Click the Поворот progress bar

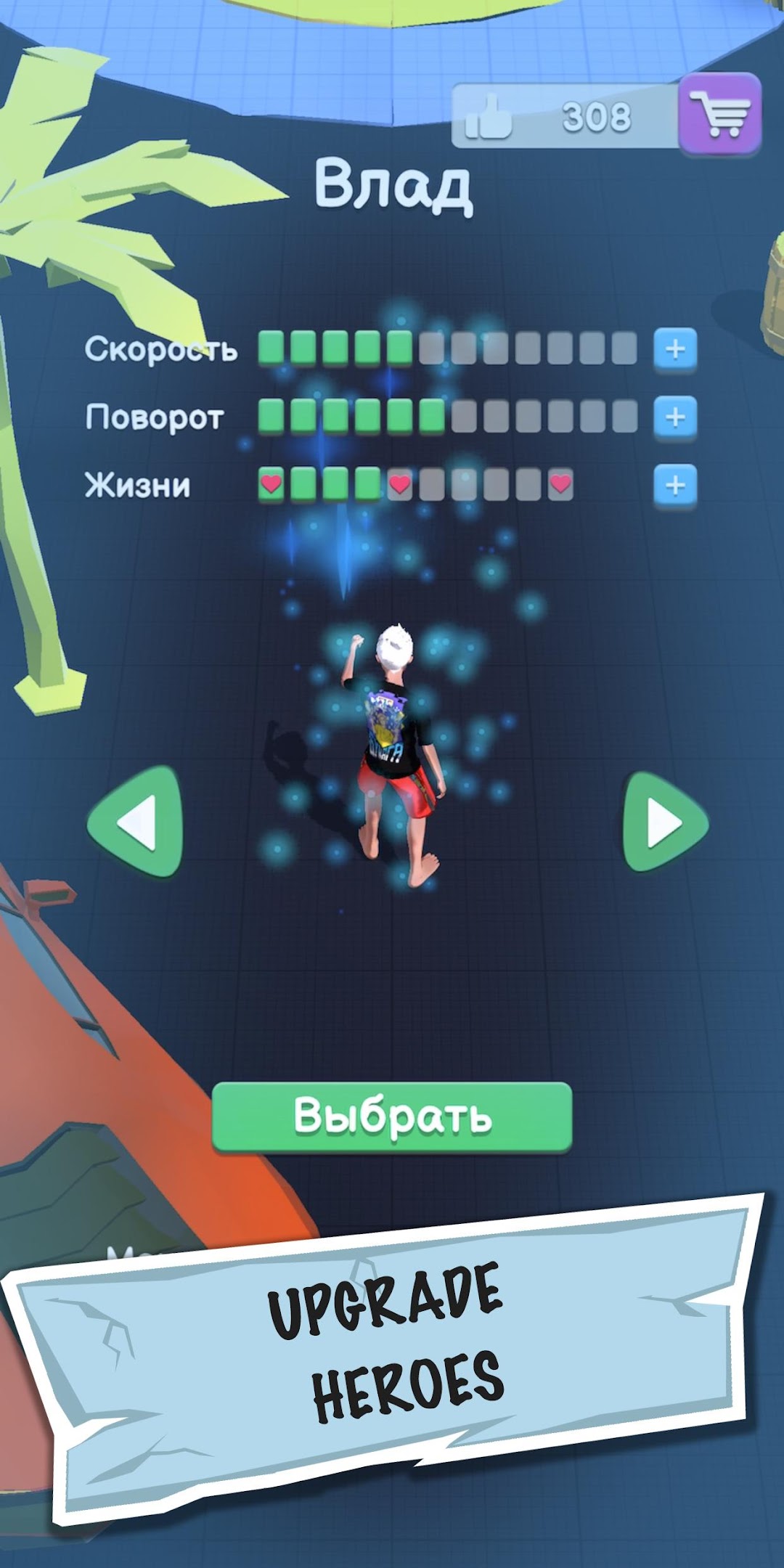[446, 416]
